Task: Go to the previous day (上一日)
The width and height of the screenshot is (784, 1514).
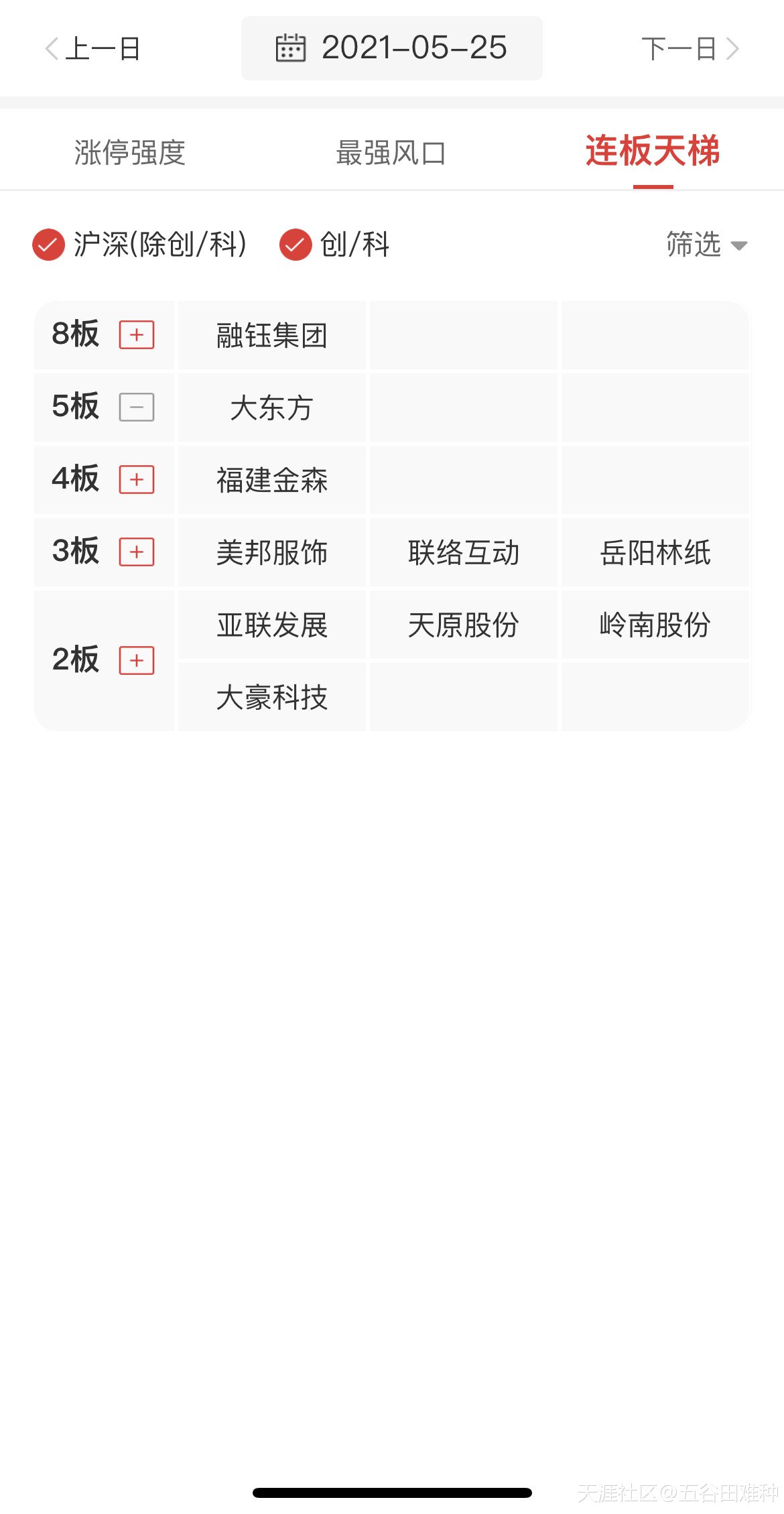Action: pos(92,49)
